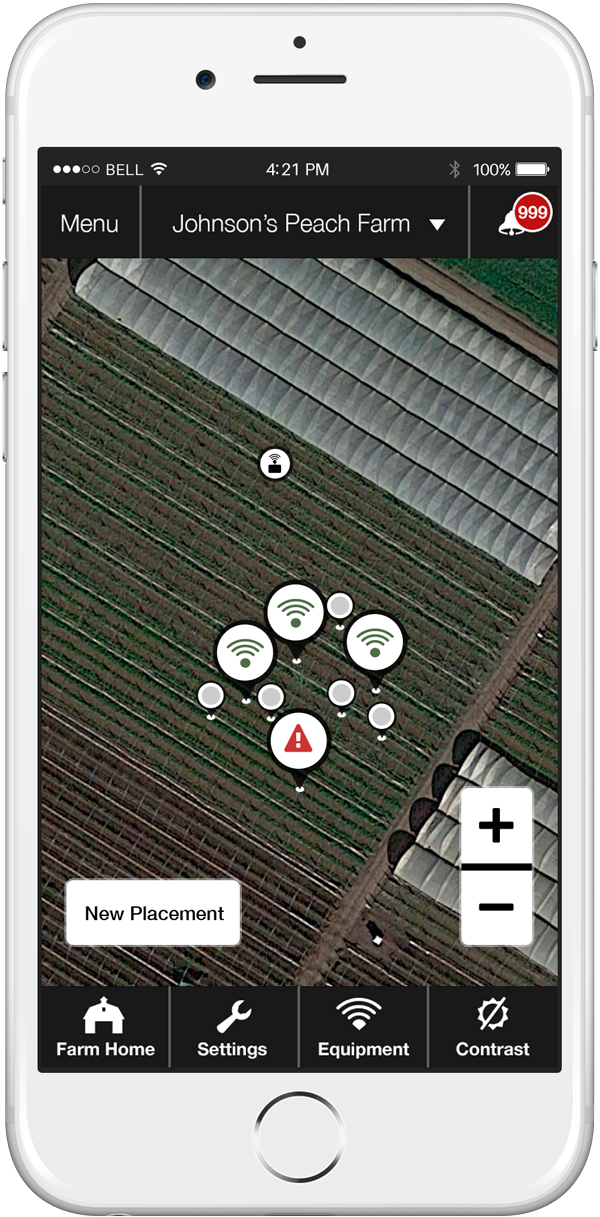Expand the Johnson's Peach Farm dropdown
600x1217 pixels.
(x=306, y=224)
